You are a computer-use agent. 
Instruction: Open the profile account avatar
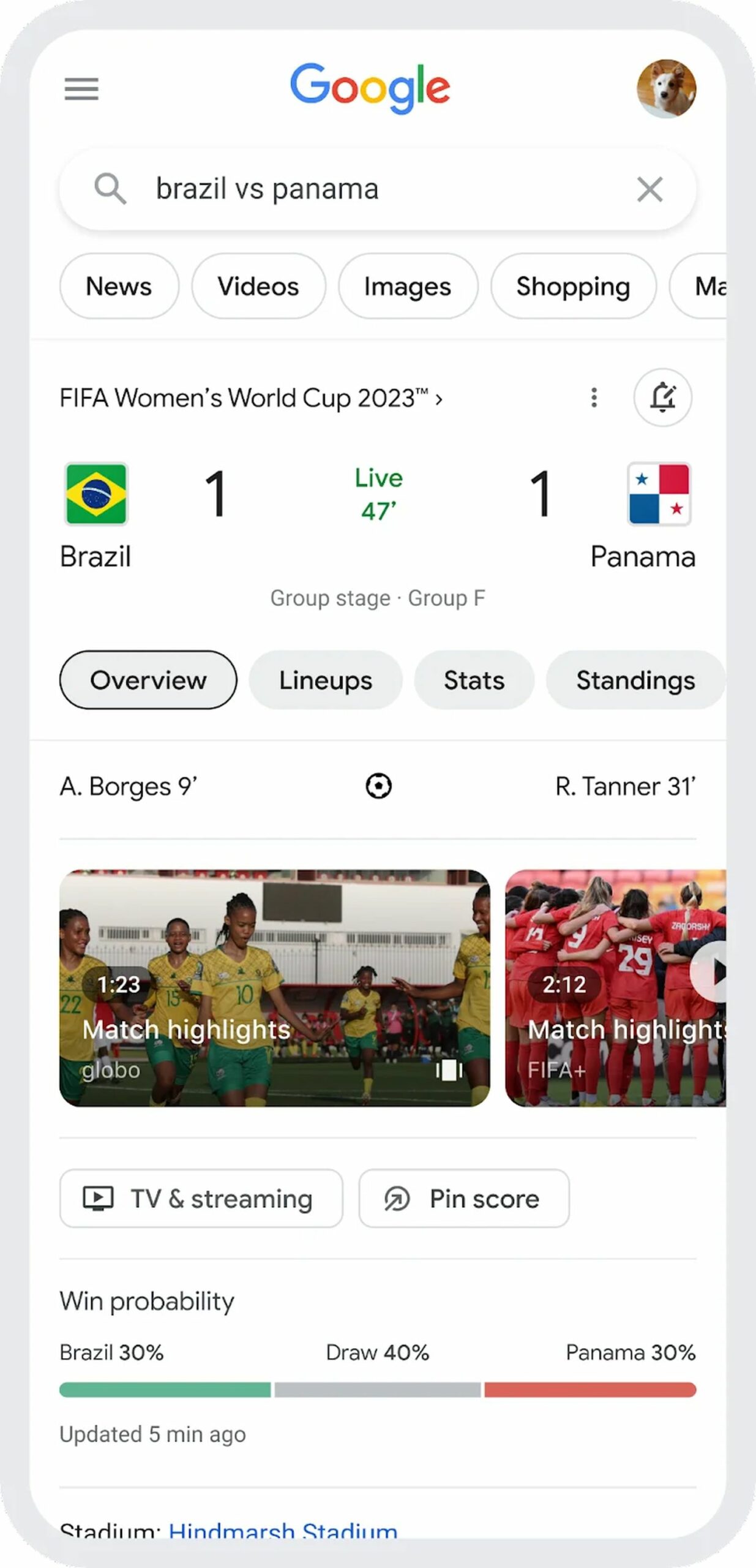[666, 89]
